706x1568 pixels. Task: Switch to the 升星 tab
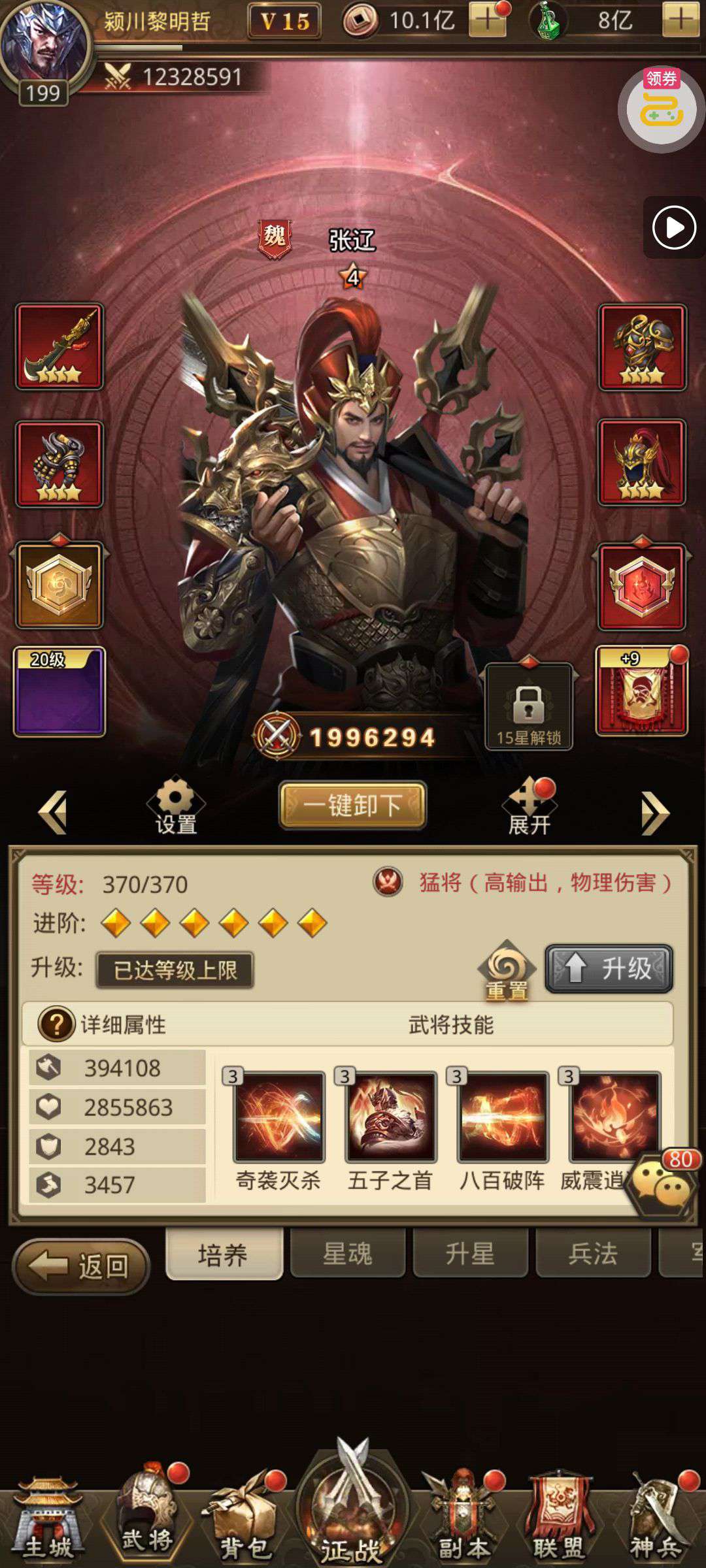tap(470, 1253)
